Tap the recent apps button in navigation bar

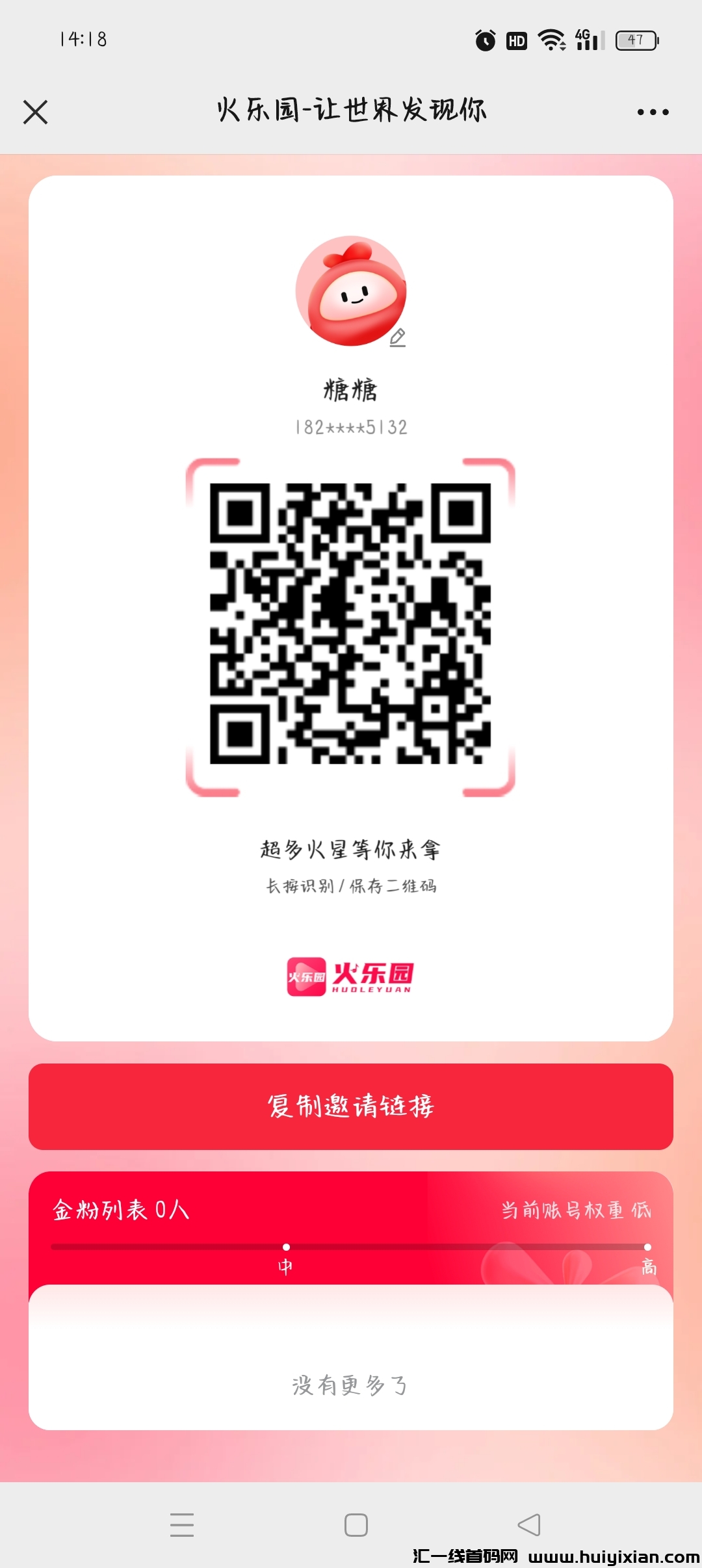pyautogui.click(x=183, y=1525)
